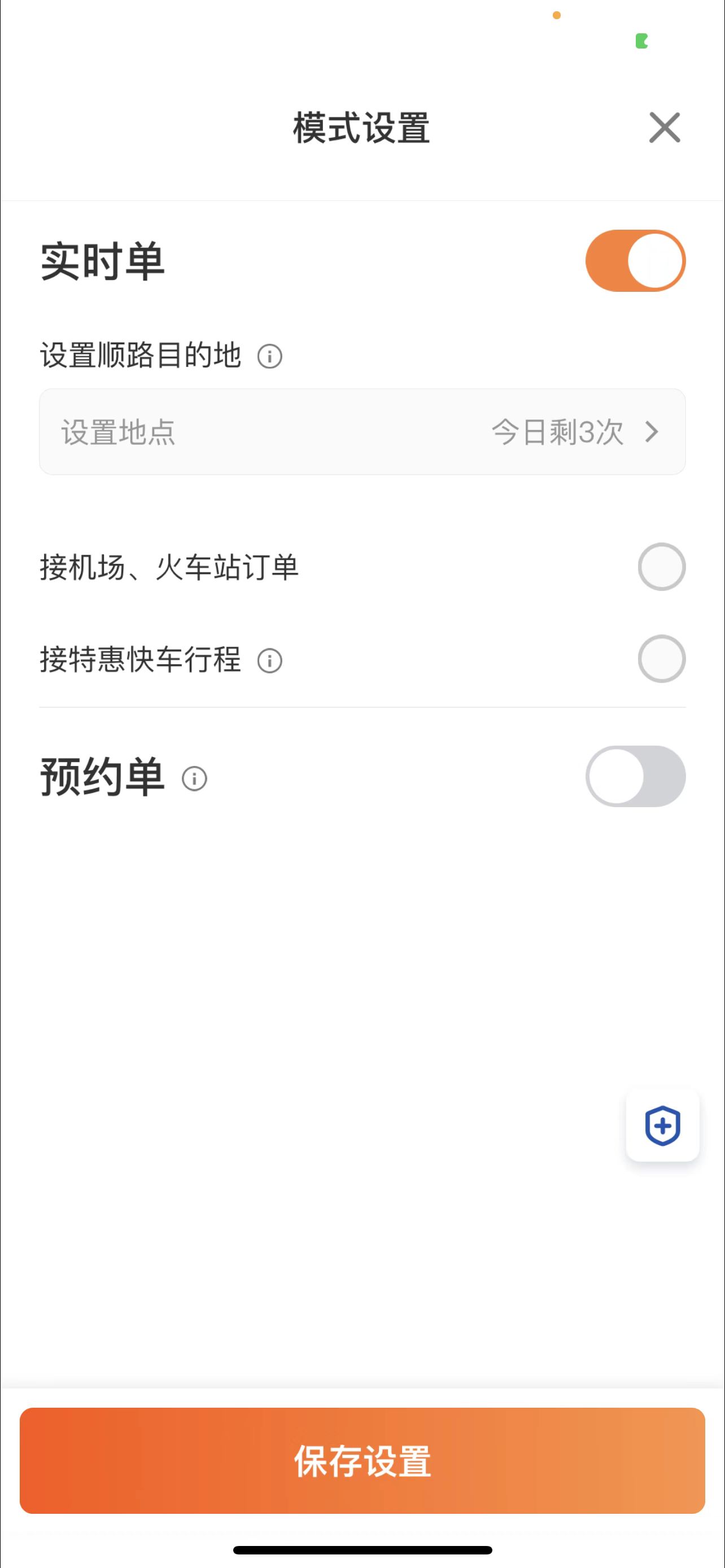Select 接机场、火车站订单 option
Screen dimensions: 725x1568
661,566
